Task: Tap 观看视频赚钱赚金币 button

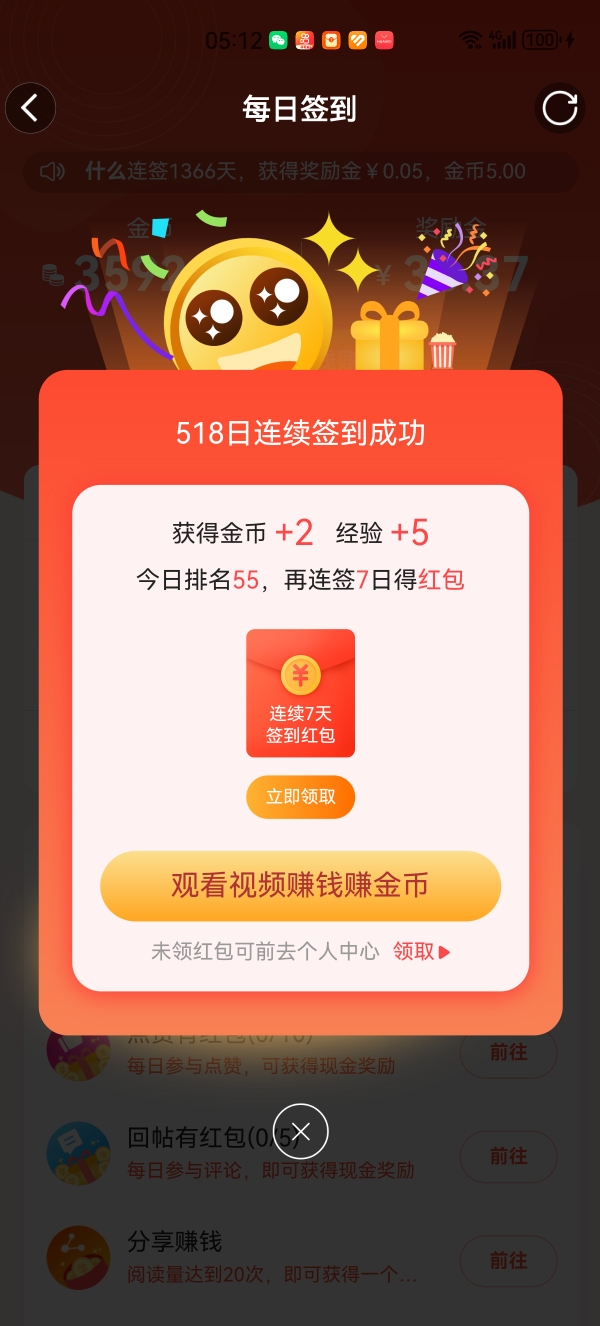Action: click(300, 885)
